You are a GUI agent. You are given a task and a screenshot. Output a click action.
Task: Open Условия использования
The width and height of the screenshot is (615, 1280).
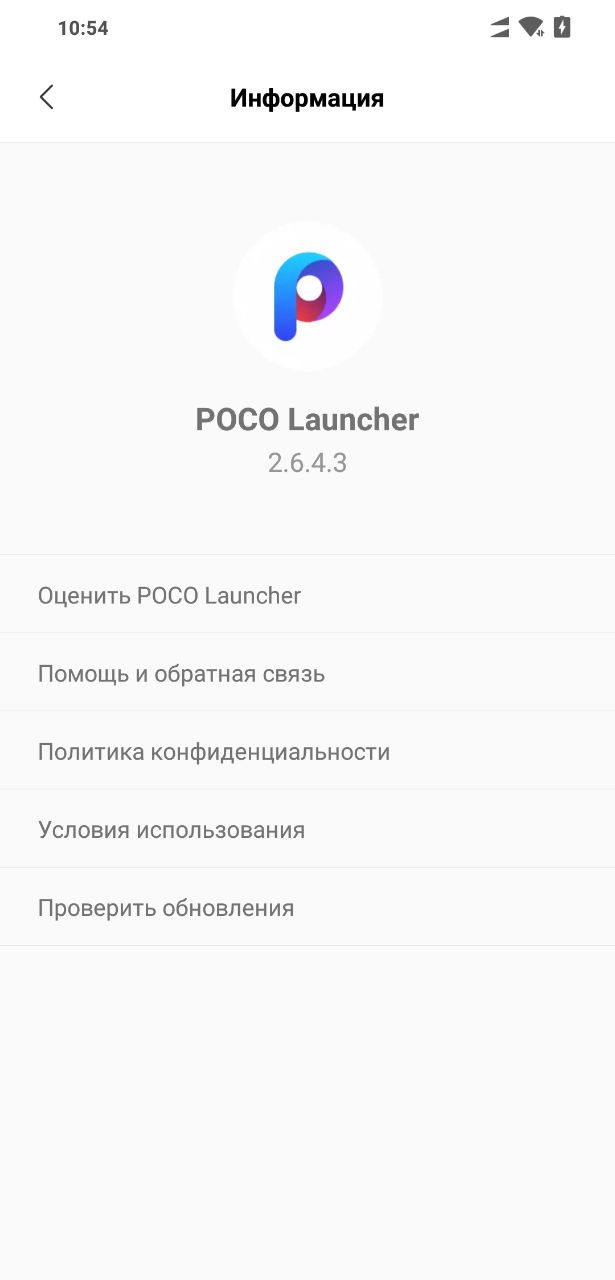point(307,829)
